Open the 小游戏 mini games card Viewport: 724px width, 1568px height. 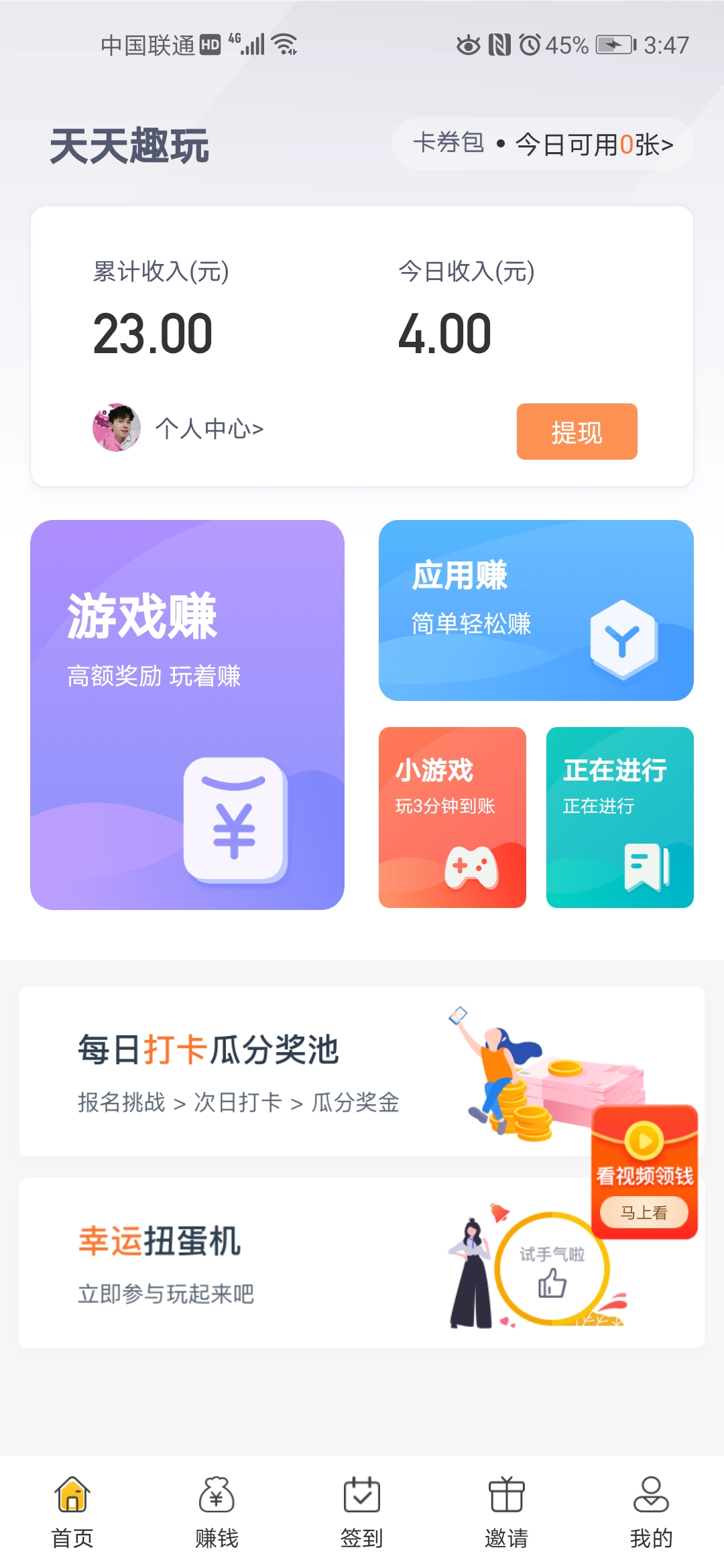(452, 817)
